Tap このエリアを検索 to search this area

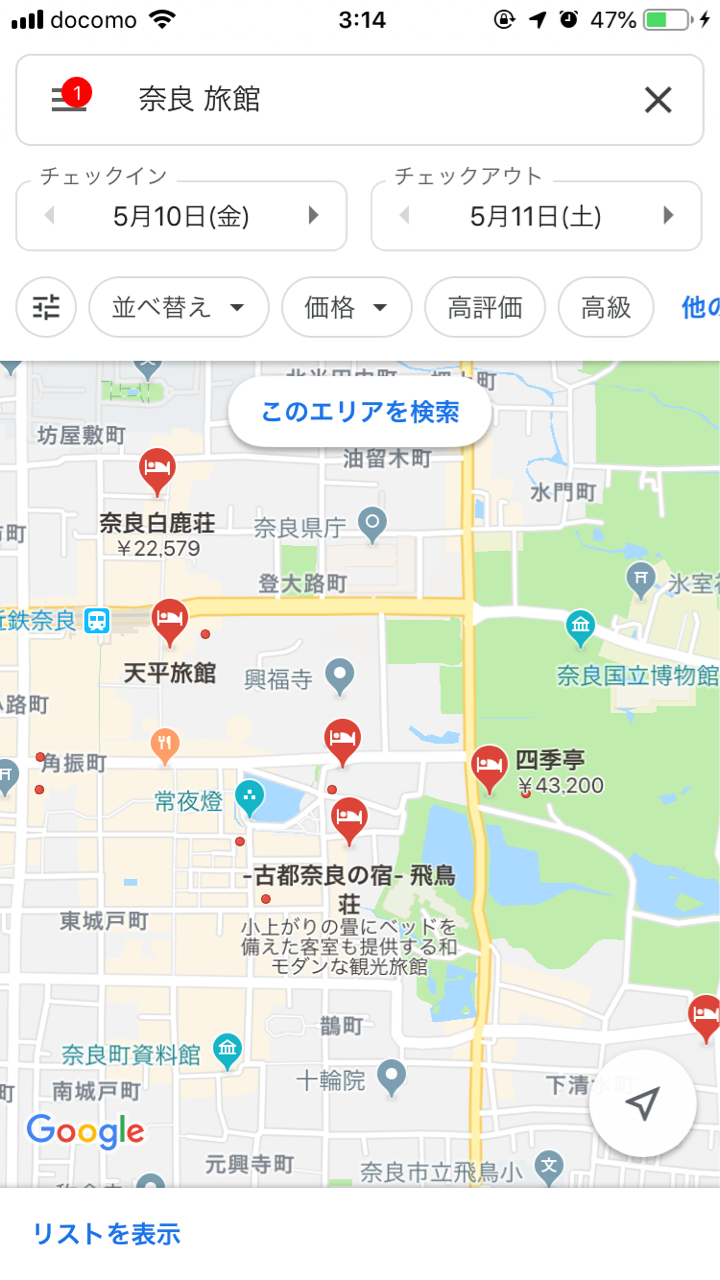360,411
